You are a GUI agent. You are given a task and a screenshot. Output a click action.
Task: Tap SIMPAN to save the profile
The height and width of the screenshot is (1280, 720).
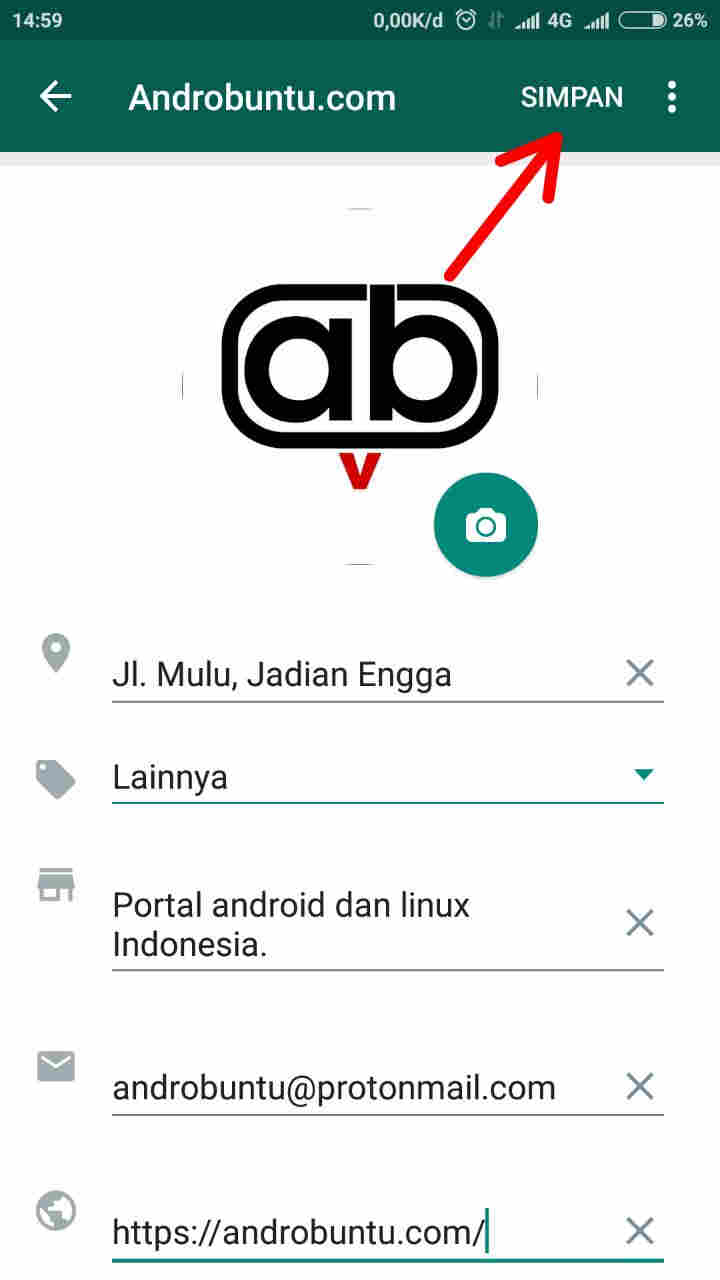pos(571,97)
